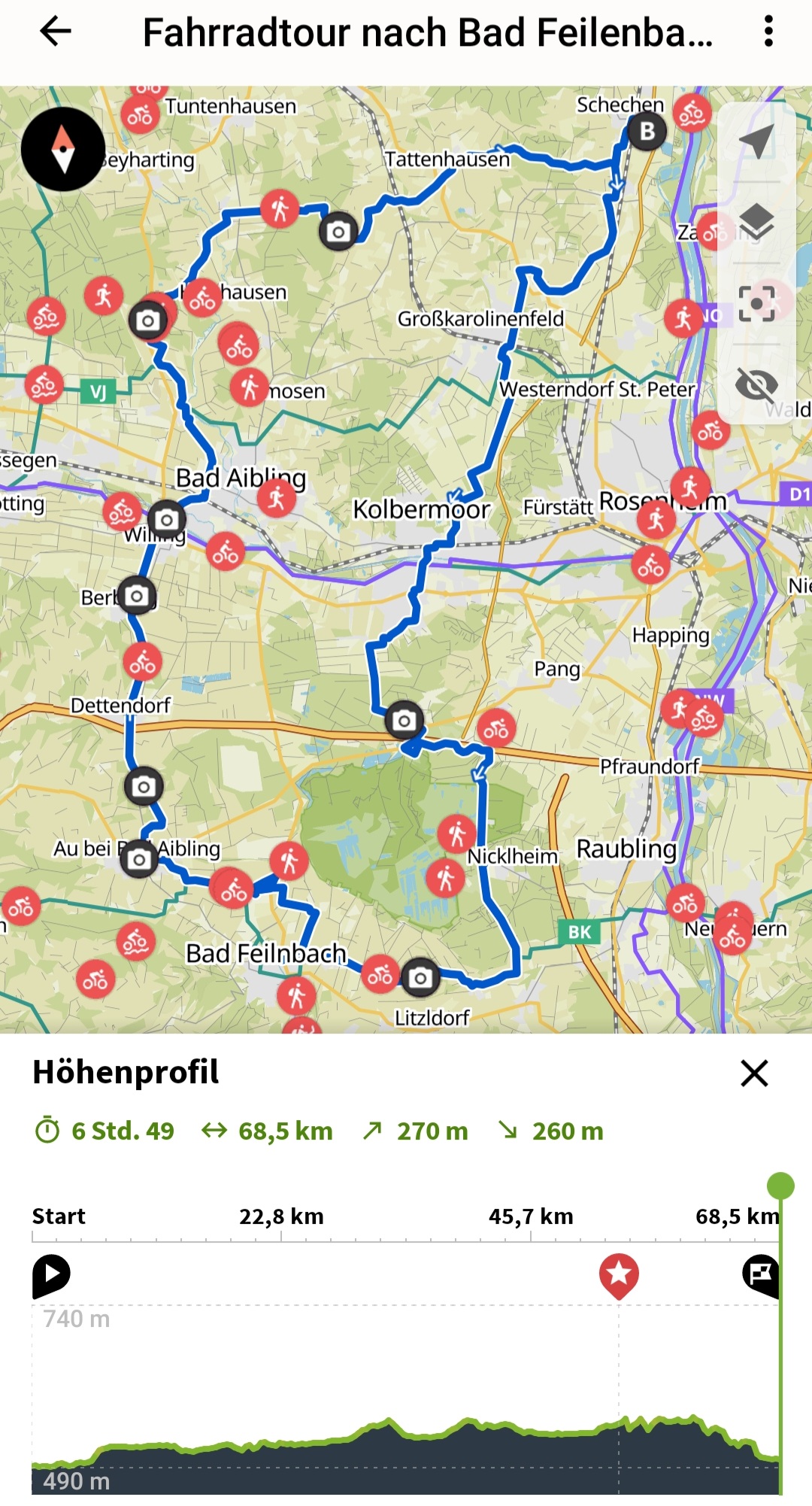Open cycling marker near Tuntenhausen
The width and height of the screenshot is (812, 1506).
click(140, 116)
